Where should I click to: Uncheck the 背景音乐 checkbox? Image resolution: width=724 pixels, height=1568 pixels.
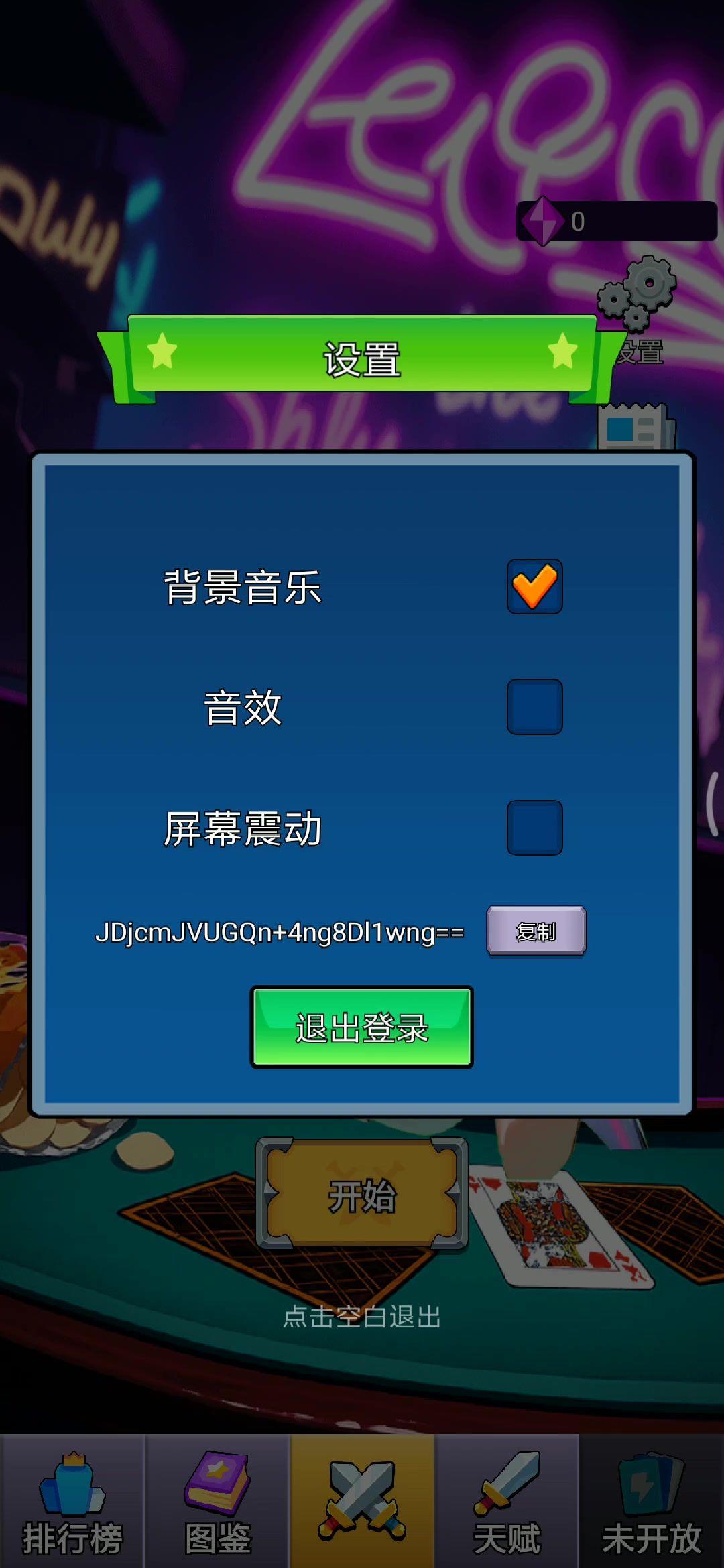click(534, 586)
